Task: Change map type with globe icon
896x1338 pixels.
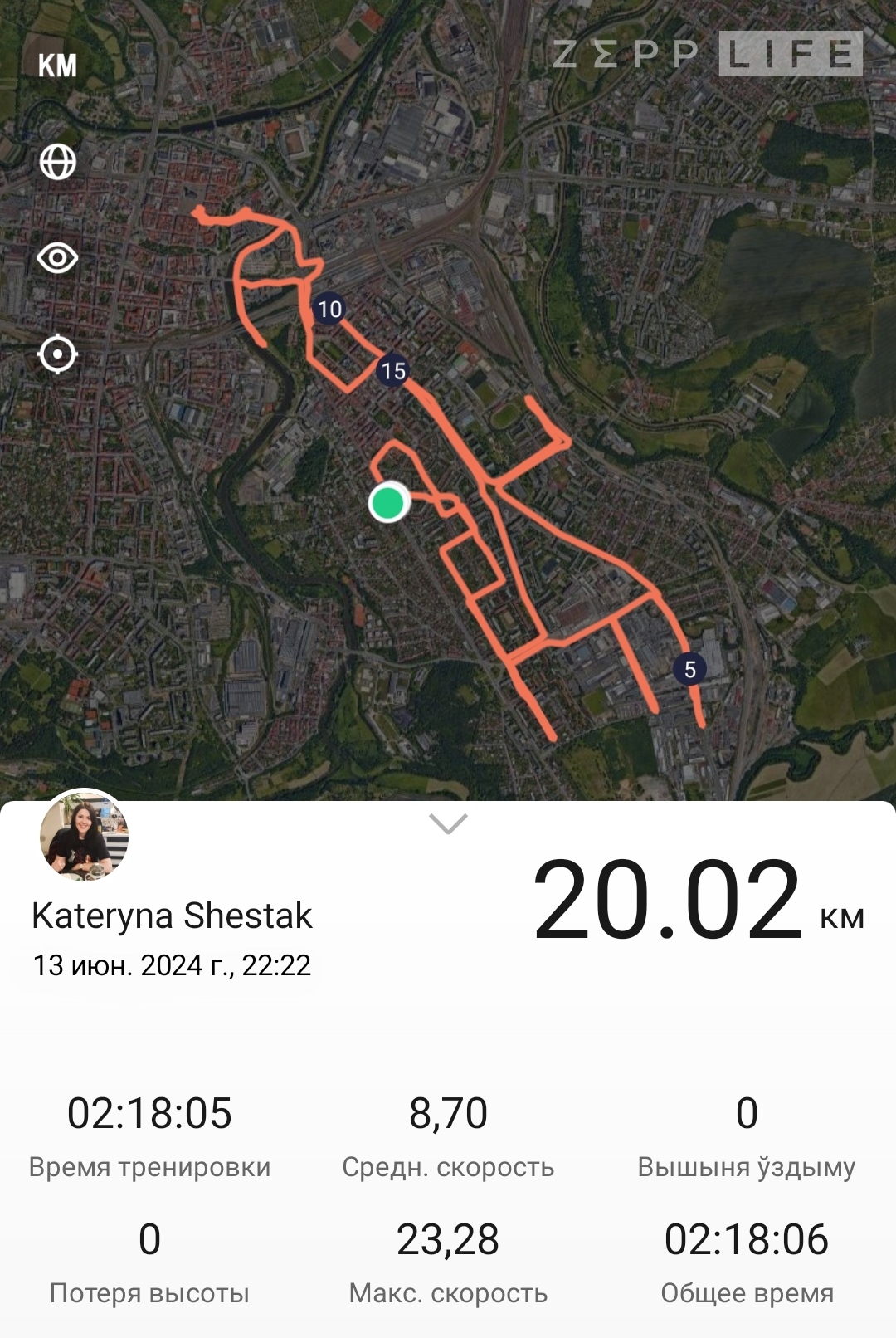Action: coord(57,162)
